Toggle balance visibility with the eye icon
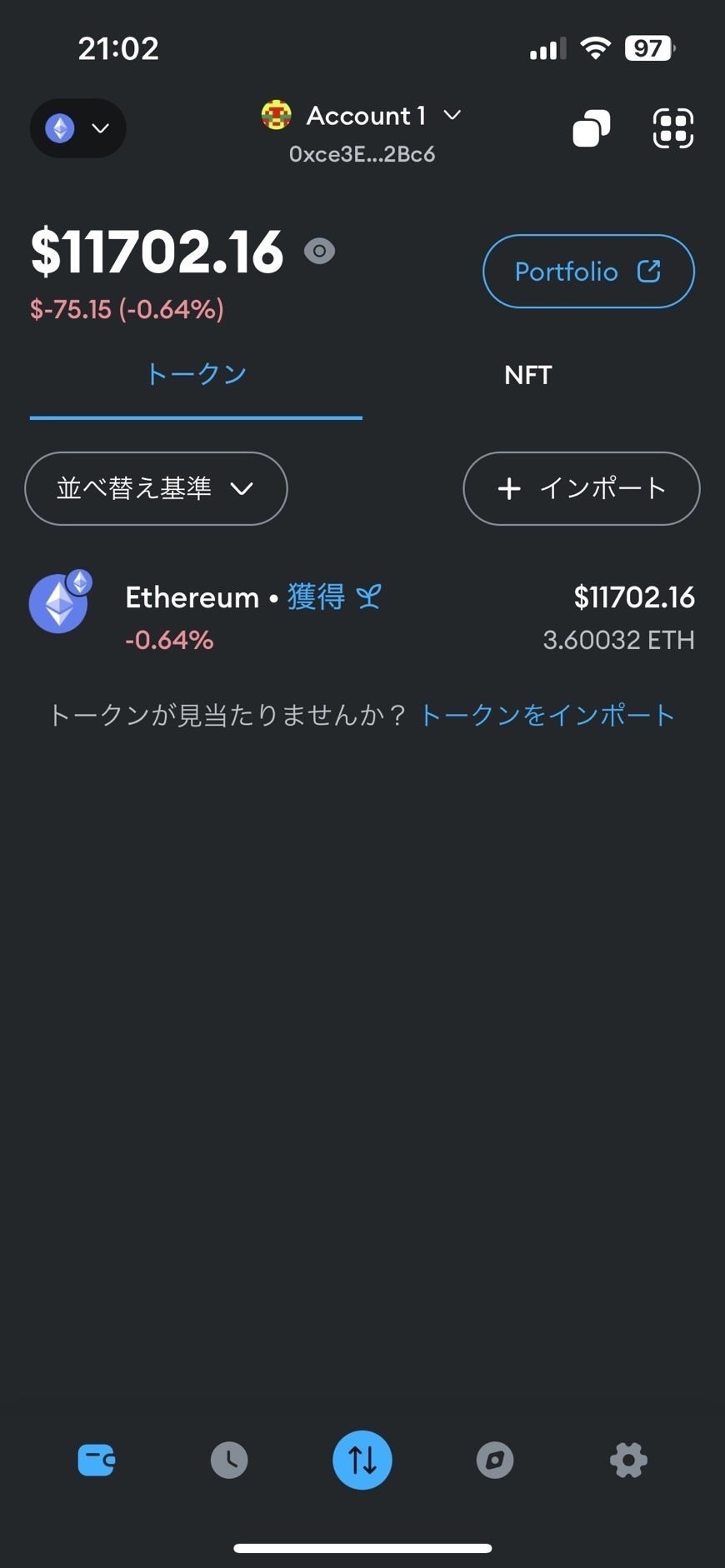This screenshot has height=1568, width=725. (319, 251)
